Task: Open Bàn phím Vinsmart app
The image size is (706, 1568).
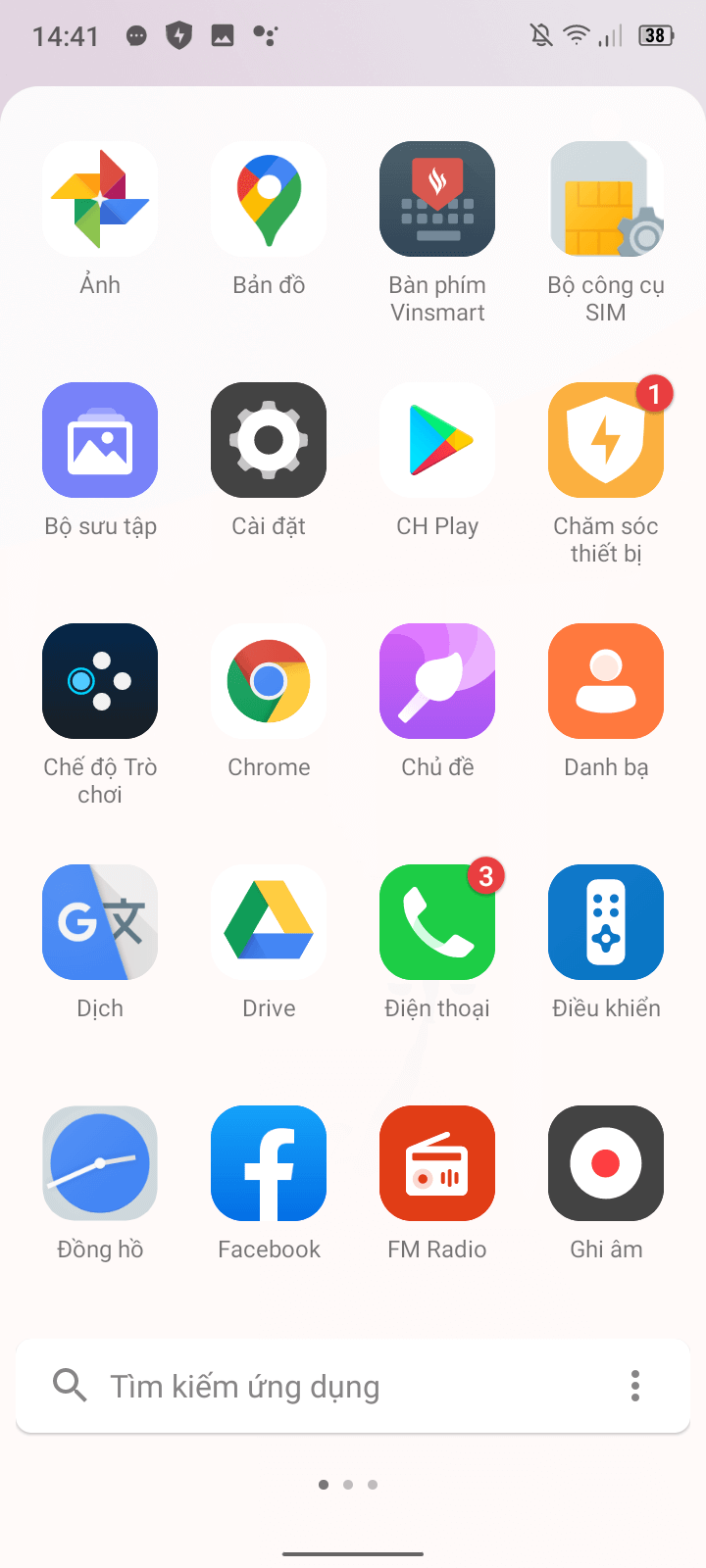Action: click(437, 199)
